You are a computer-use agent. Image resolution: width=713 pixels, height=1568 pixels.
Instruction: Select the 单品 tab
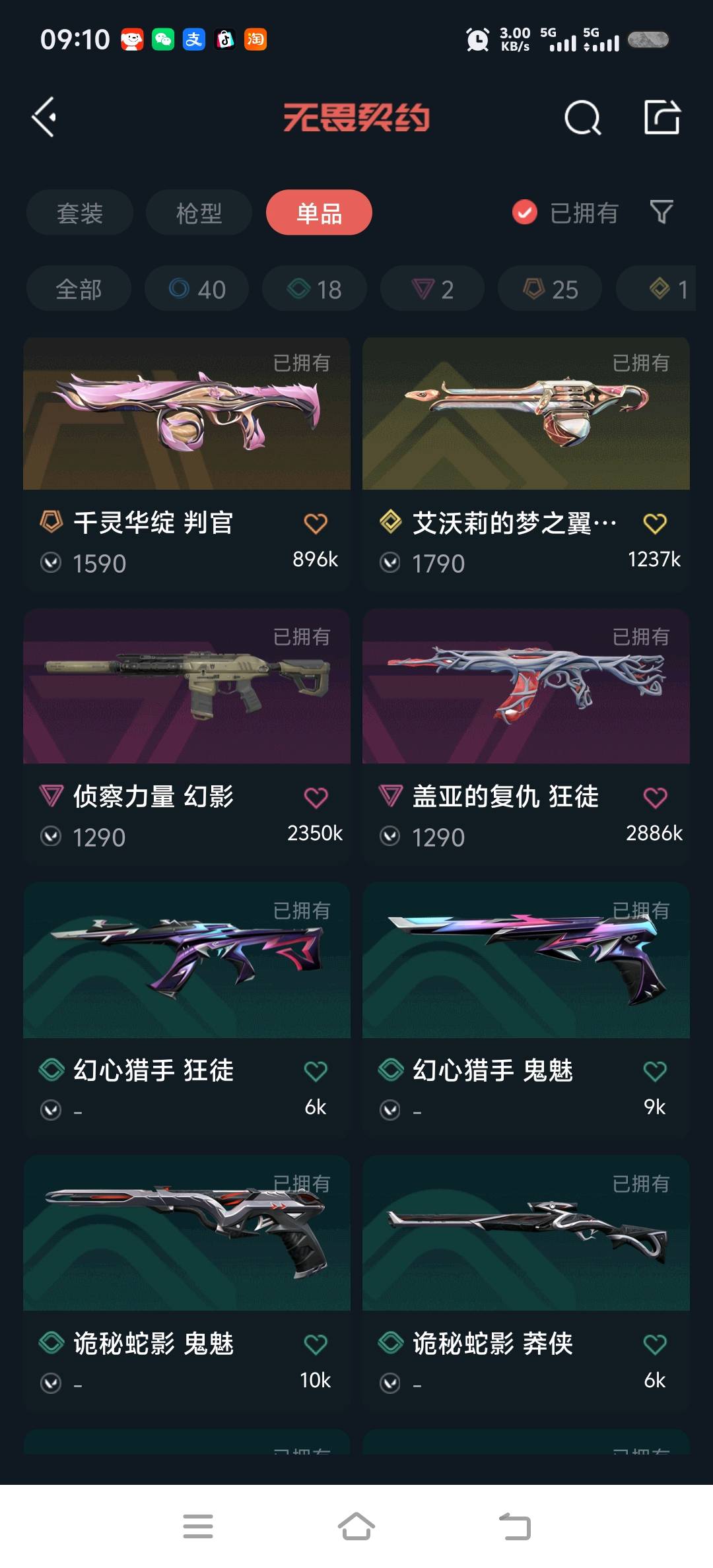[x=319, y=213]
